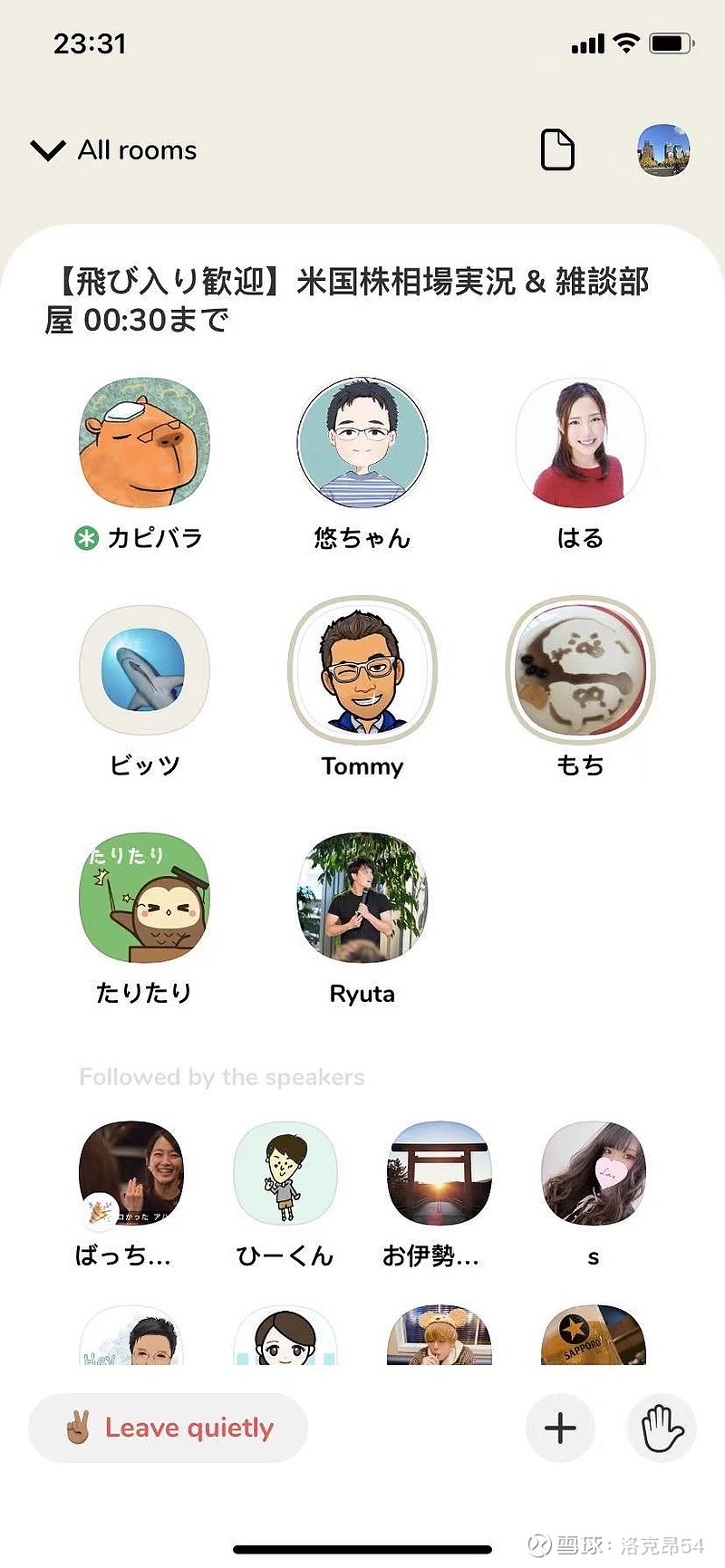Tap Ryuta's avatar

(362, 897)
